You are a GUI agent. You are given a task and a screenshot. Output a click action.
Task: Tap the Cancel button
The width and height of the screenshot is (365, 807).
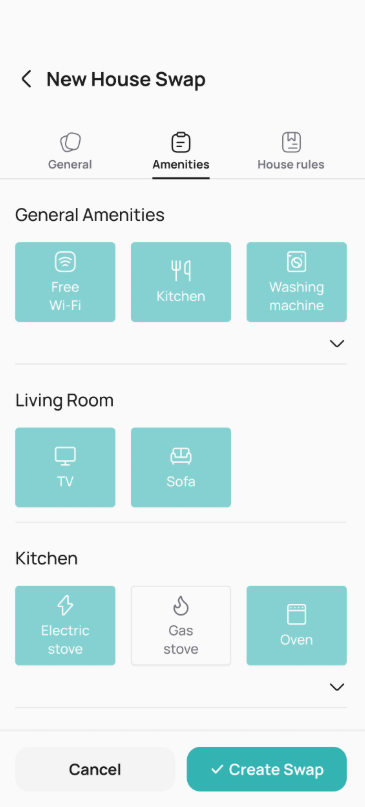pos(95,769)
